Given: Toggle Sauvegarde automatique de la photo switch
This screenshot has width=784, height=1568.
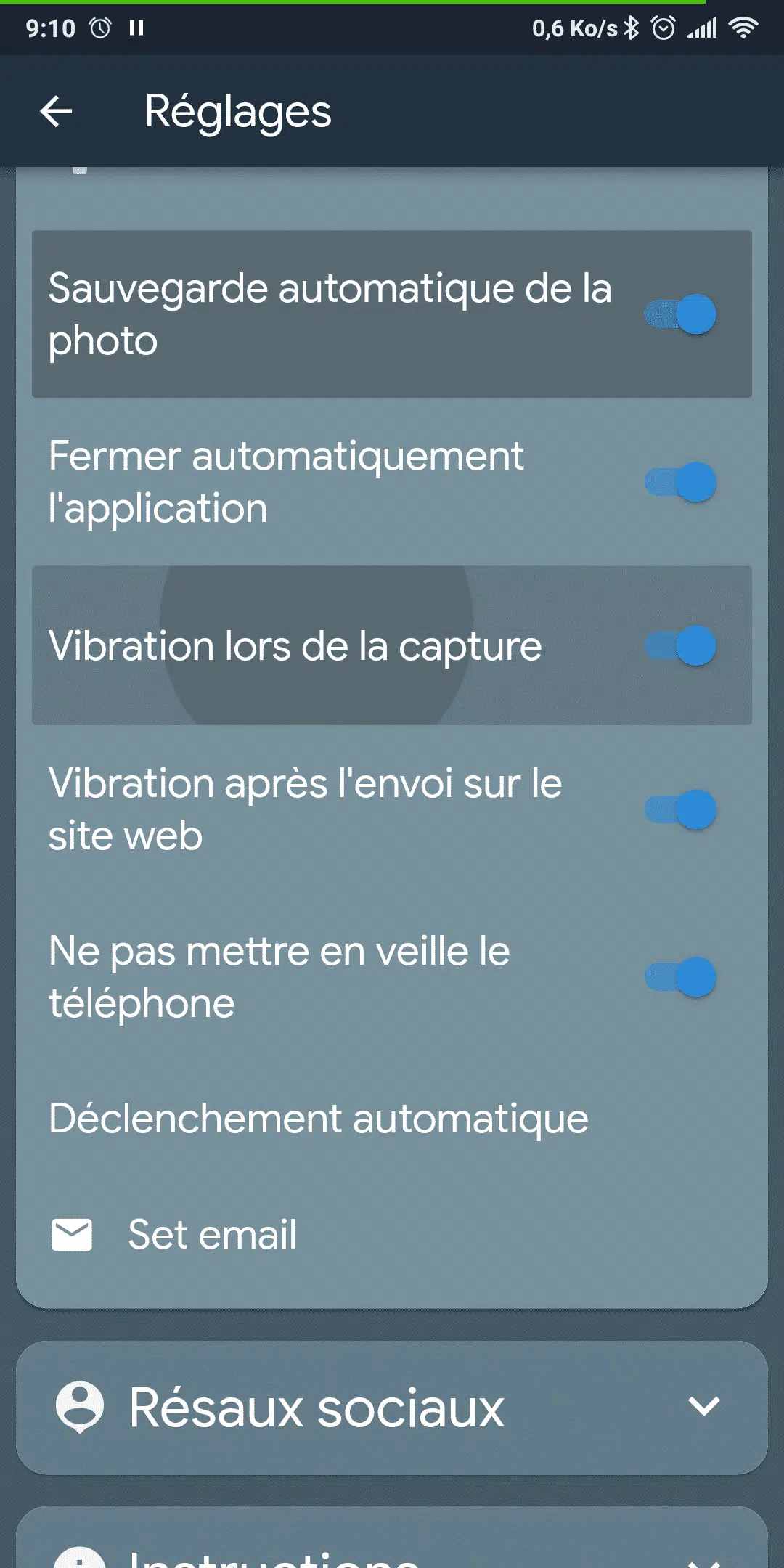Looking at the screenshot, I should 680,314.
